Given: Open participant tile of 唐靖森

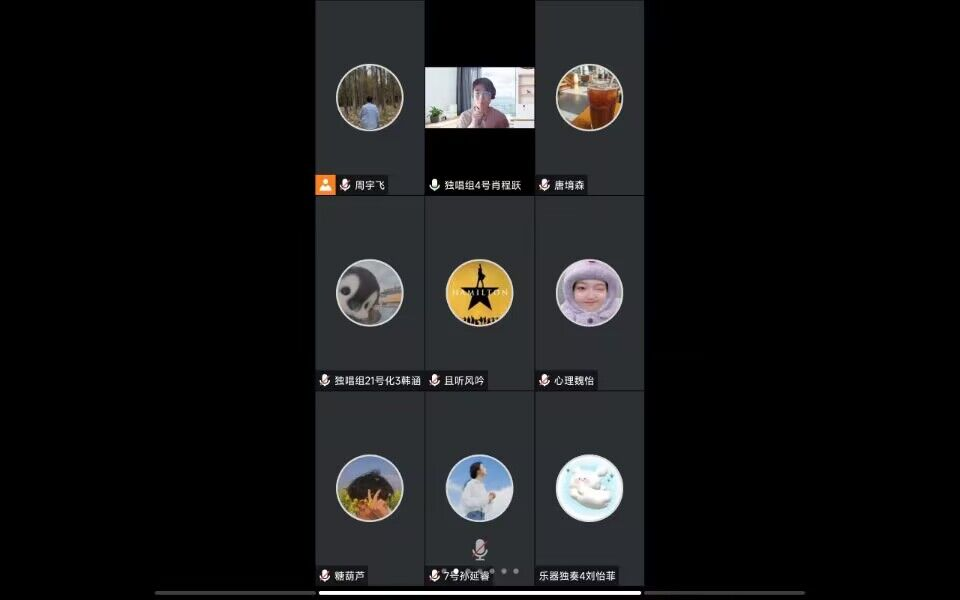Looking at the screenshot, I should 589,98.
